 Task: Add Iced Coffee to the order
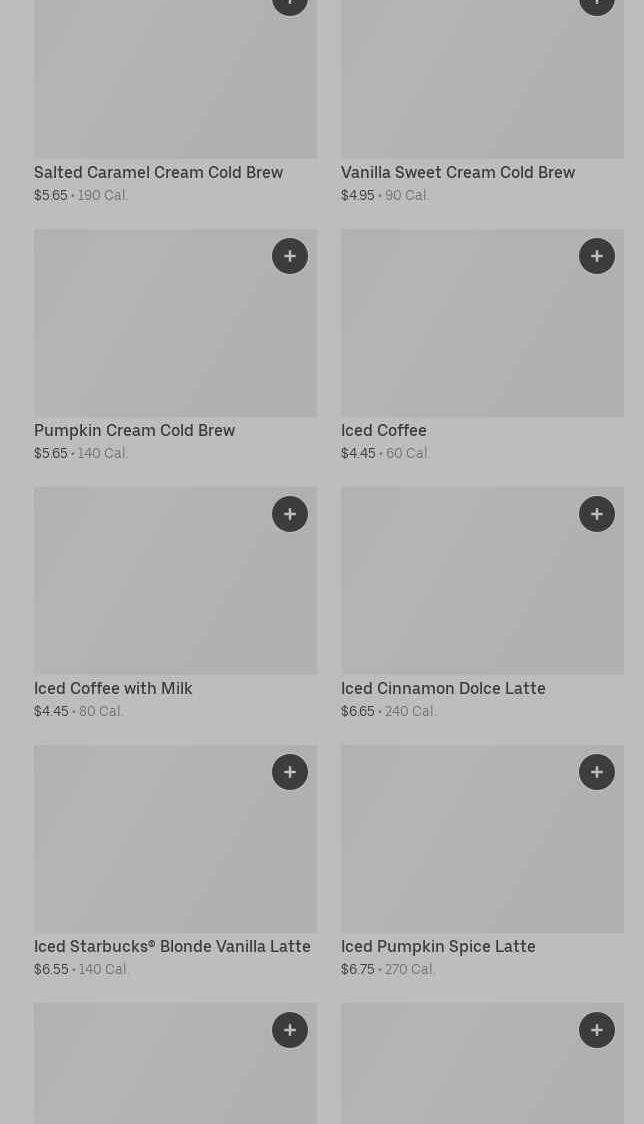coord(597,256)
